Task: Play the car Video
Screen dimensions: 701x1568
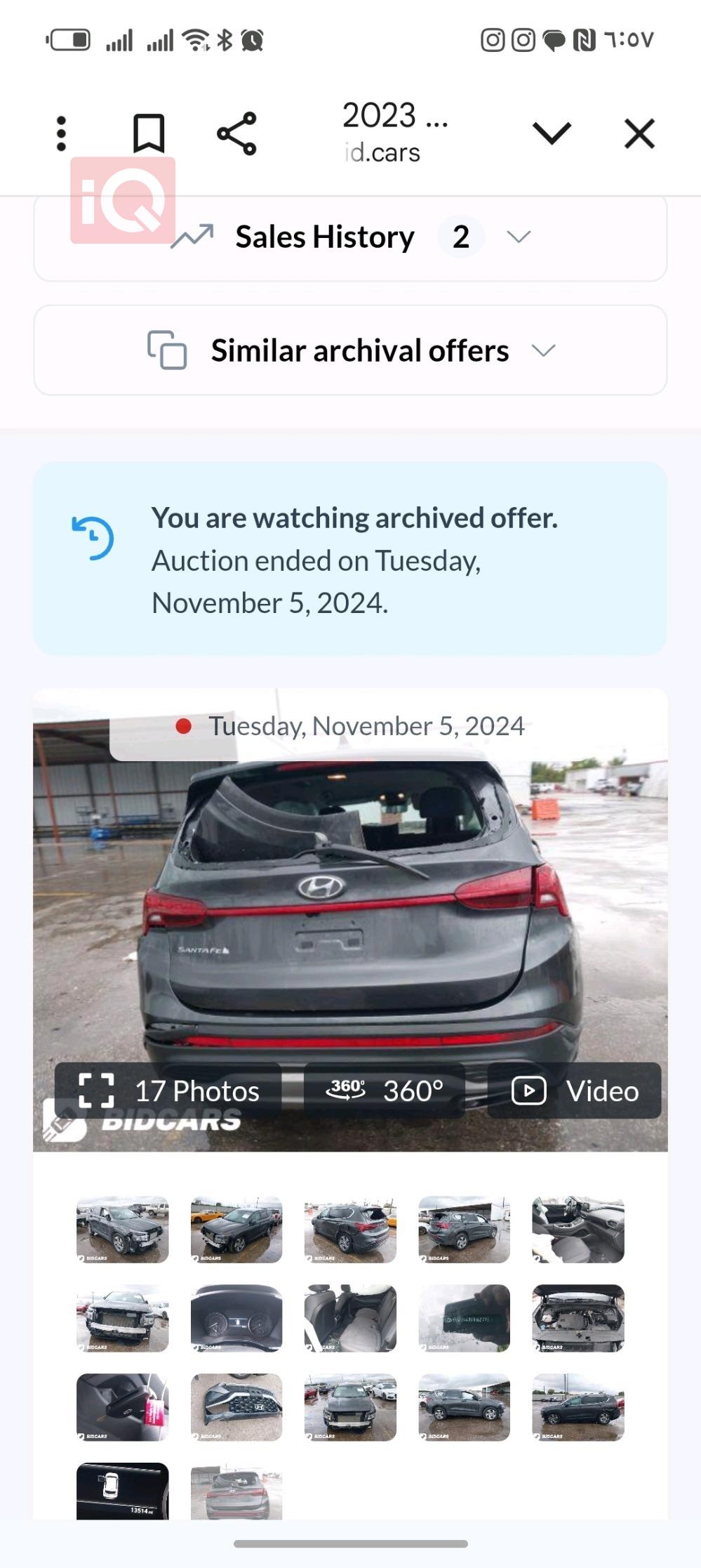Action: click(x=575, y=1091)
